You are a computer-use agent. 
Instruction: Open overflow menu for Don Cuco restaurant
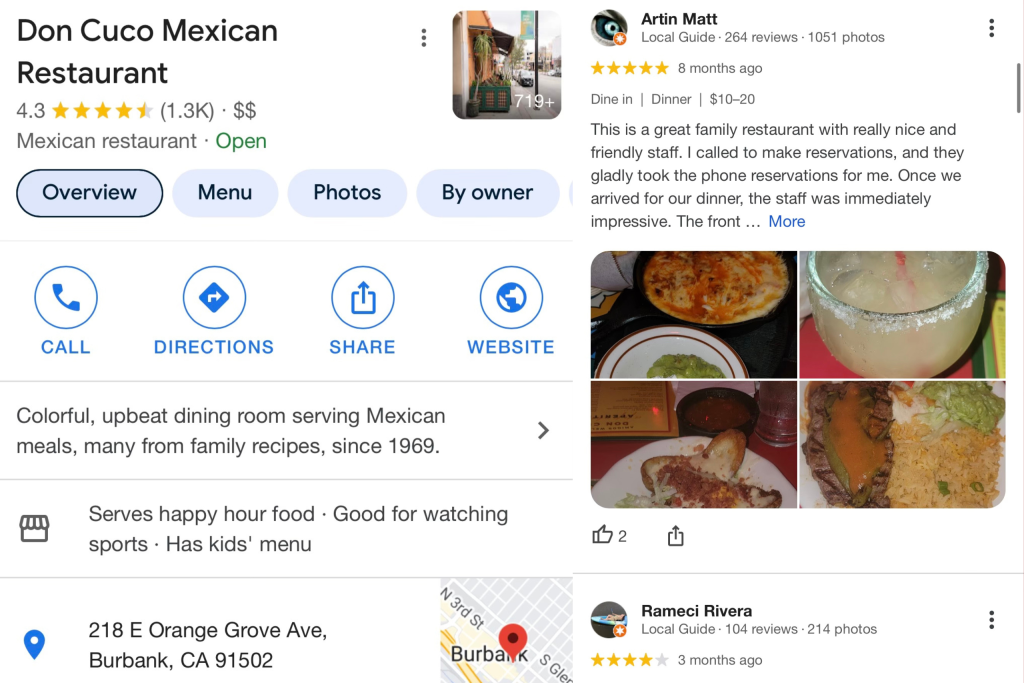pos(424,38)
